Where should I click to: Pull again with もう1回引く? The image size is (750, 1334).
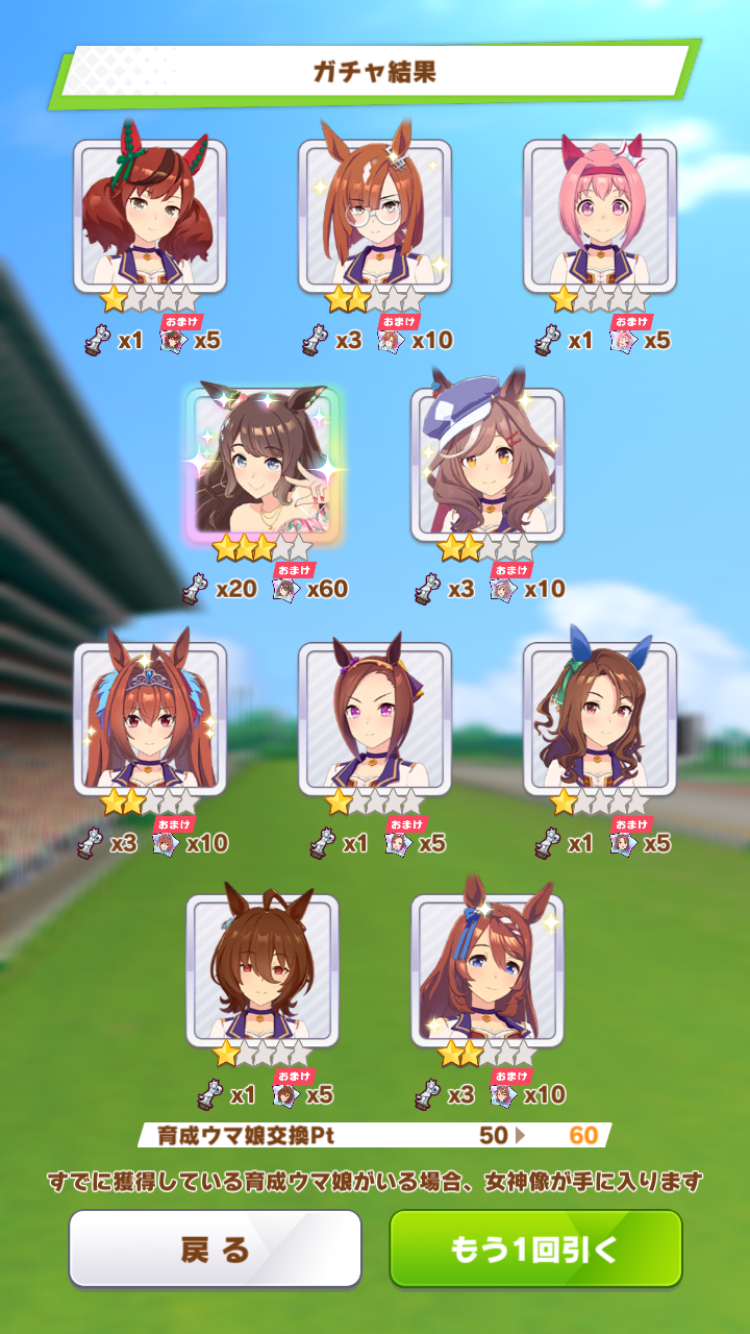[x=535, y=1249]
